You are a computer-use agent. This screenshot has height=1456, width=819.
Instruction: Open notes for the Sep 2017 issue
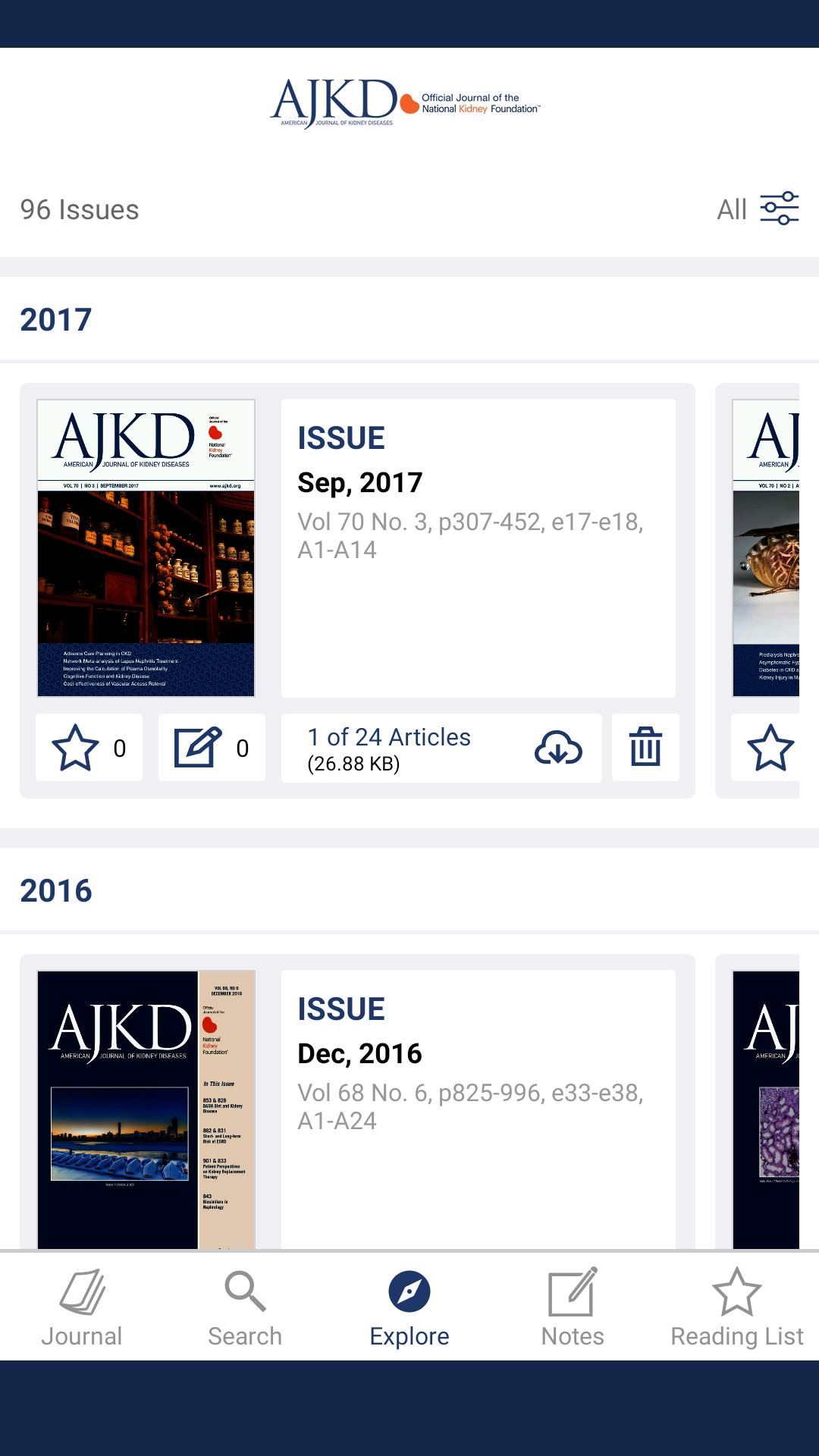[x=202, y=747]
